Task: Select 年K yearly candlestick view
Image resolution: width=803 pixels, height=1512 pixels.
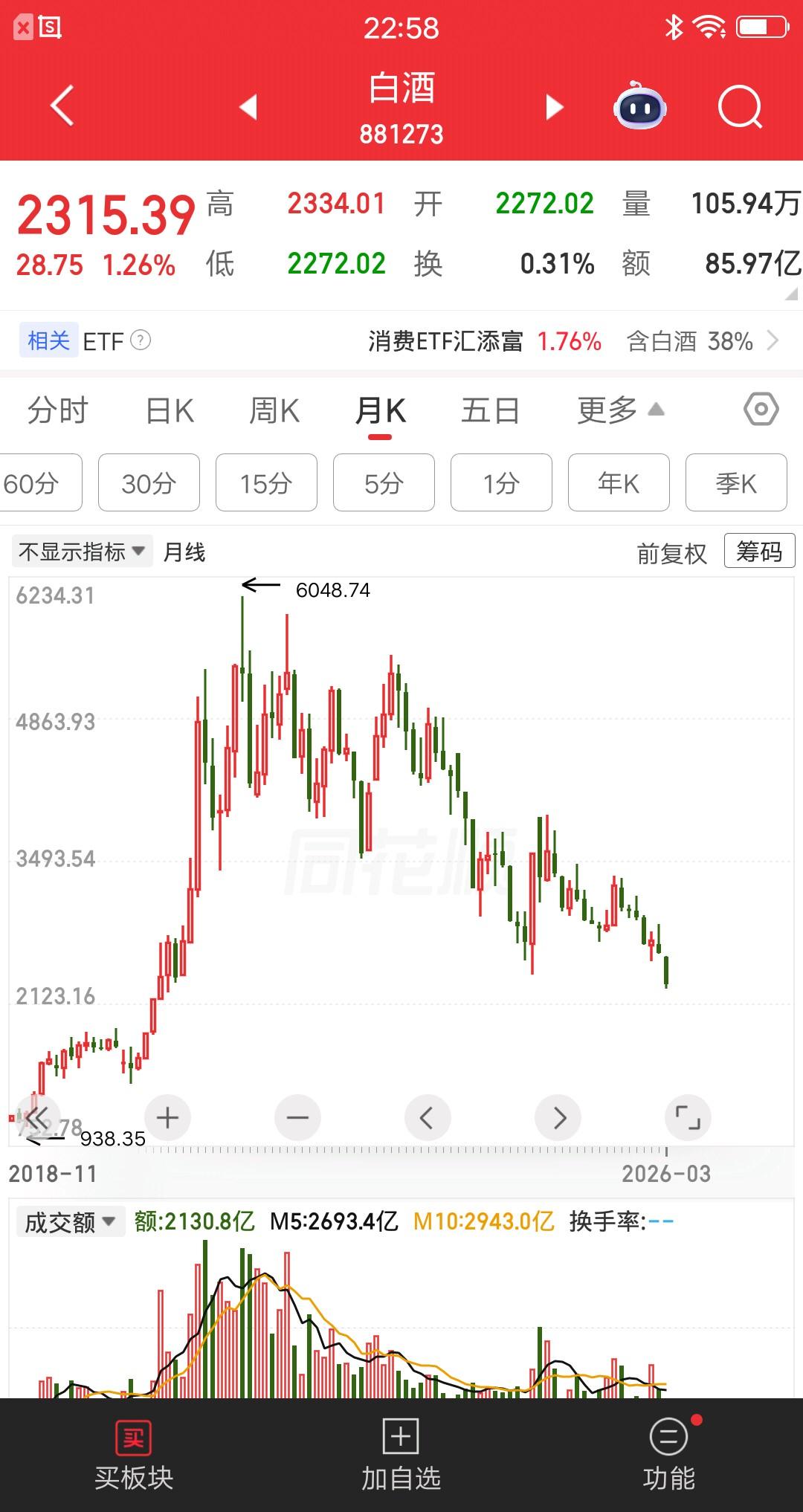Action: [x=619, y=483]
